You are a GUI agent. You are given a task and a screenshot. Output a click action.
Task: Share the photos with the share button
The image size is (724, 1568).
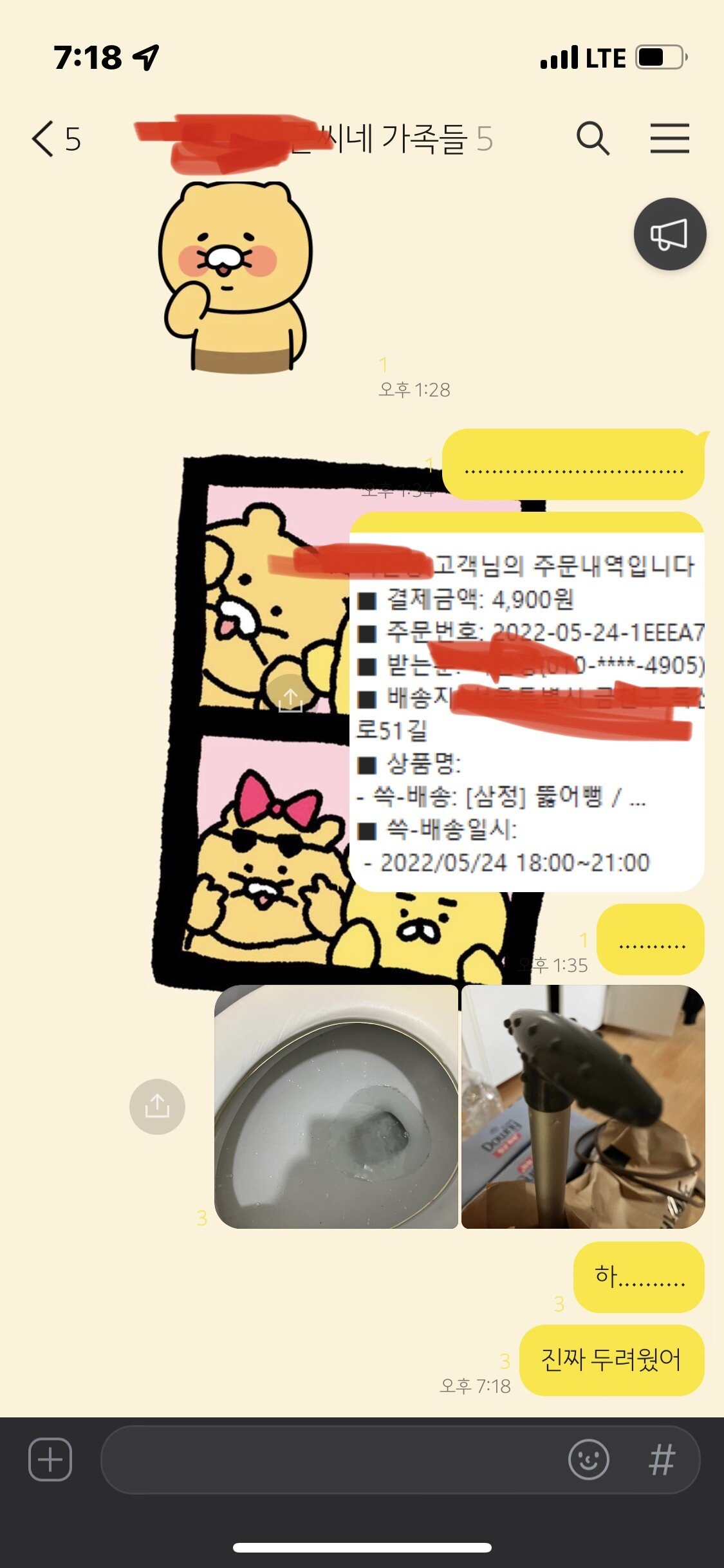click(157, 1106)
